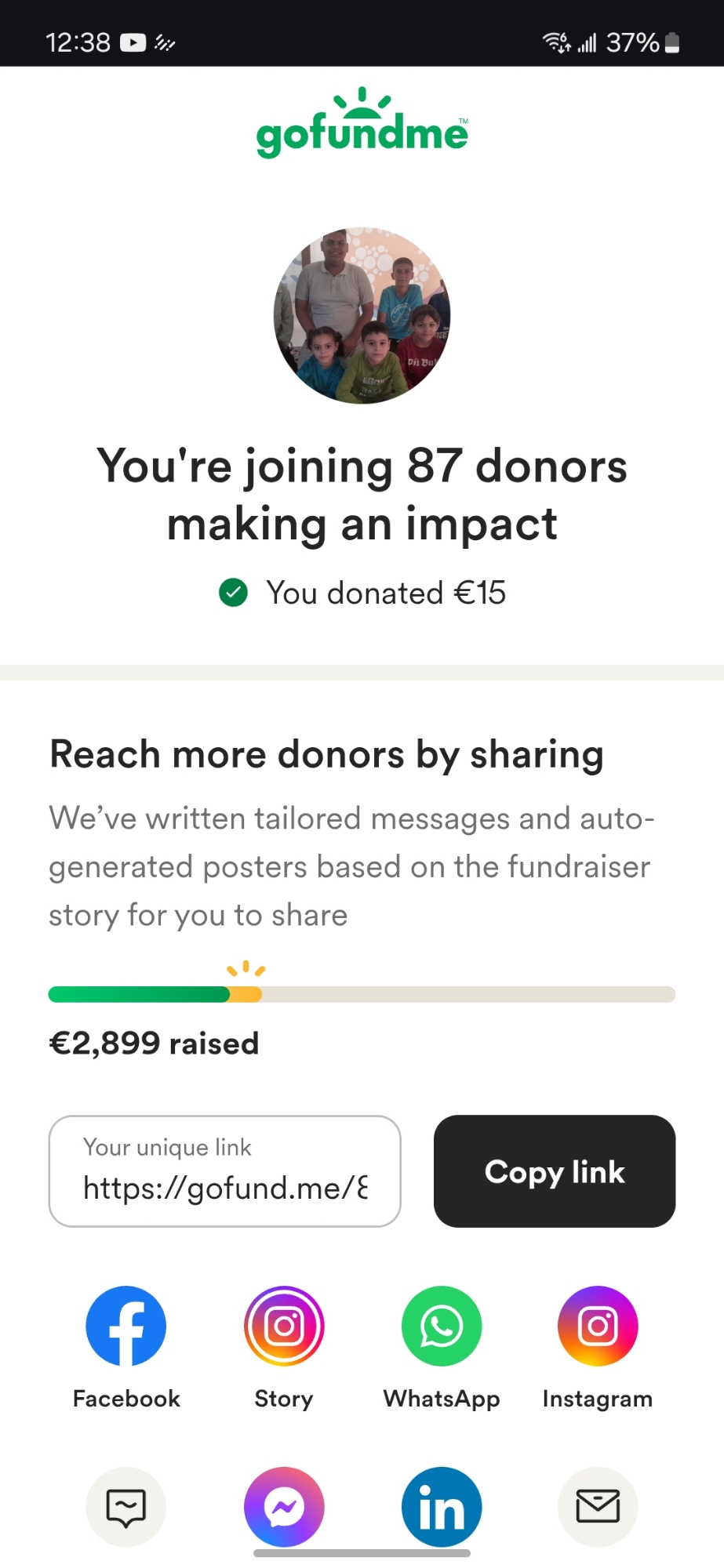
Task: Share the fundraiser to the Instagram feed
Action: coord(598,1326)
